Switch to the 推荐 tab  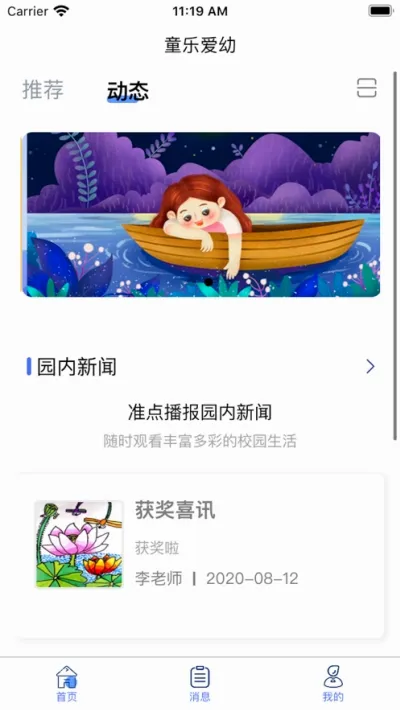tap(43, 90)
